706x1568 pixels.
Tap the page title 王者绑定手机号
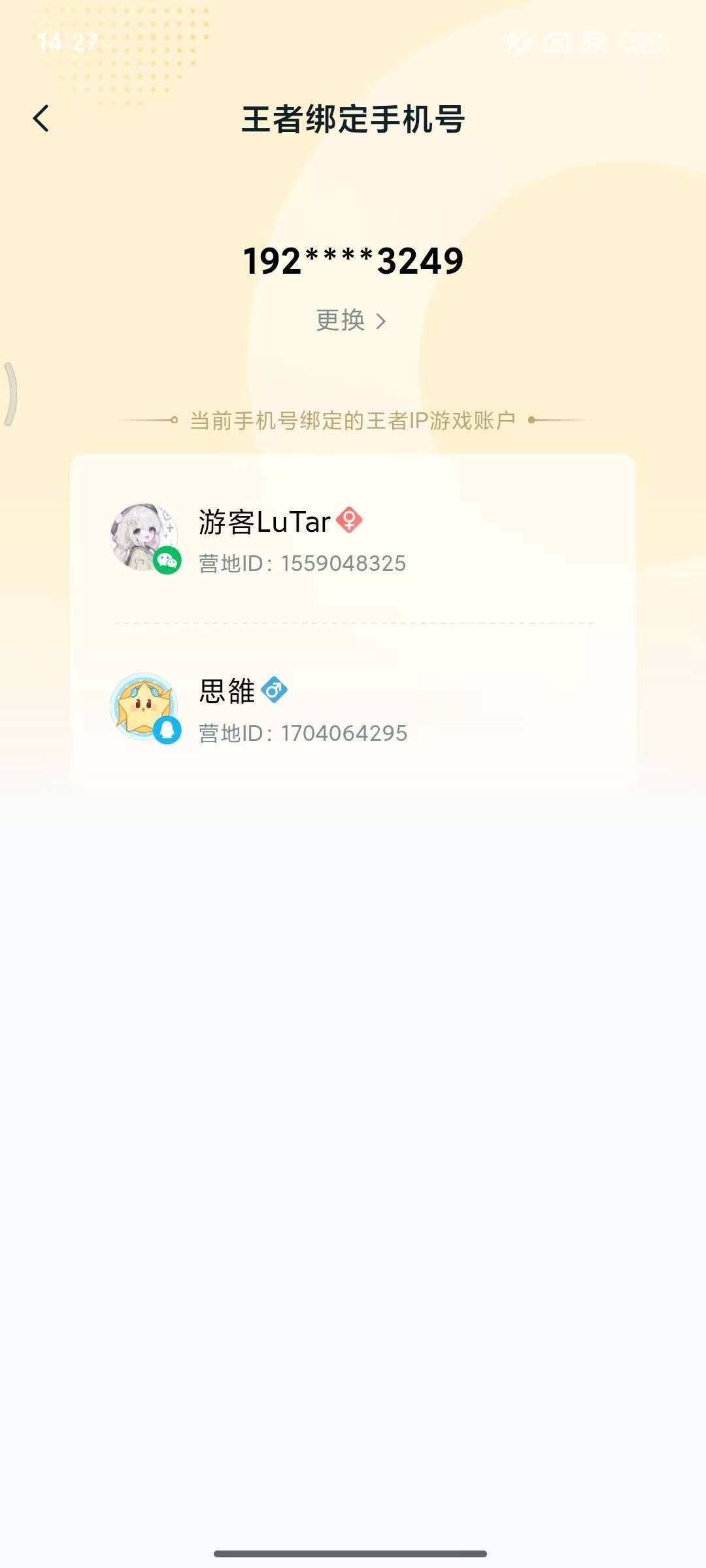pos(353,120)
